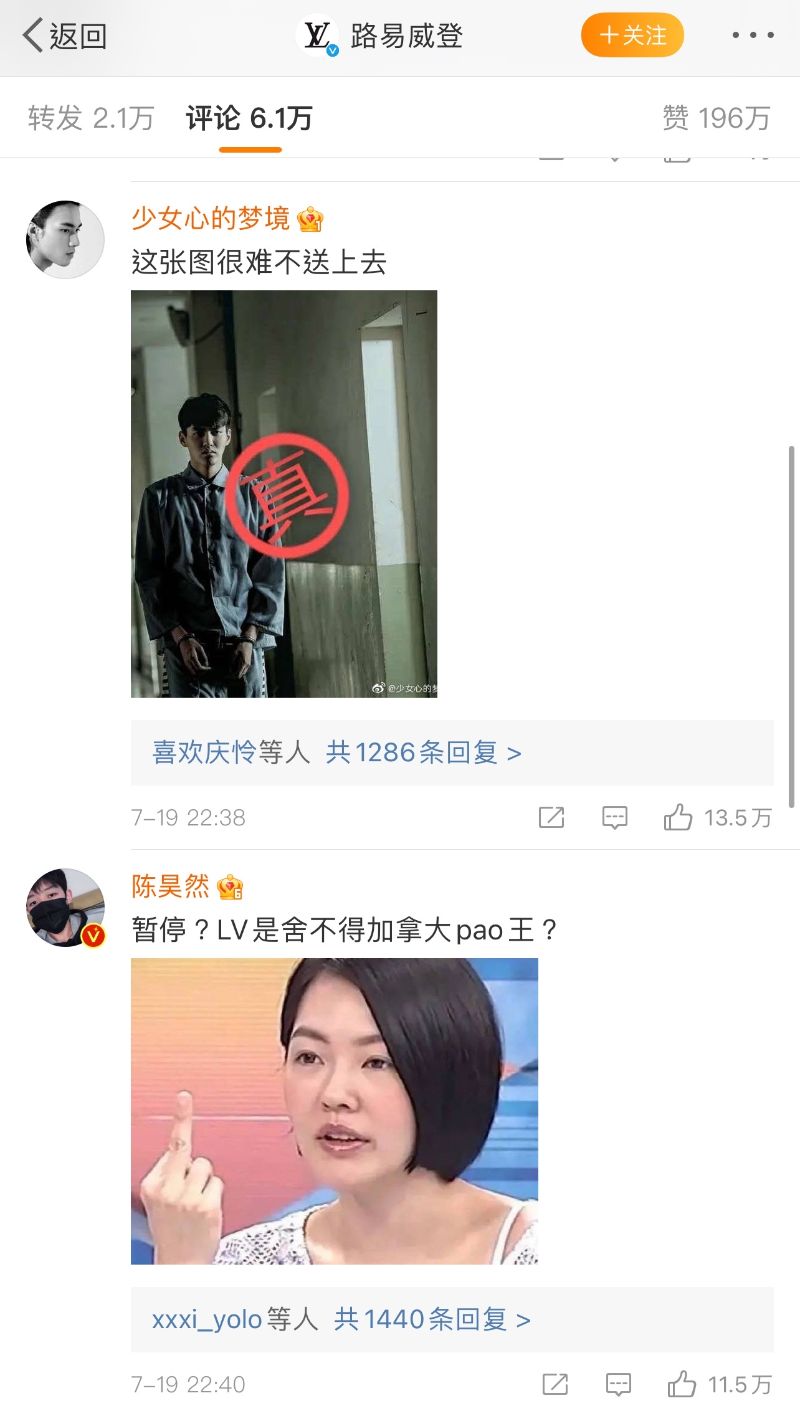Repost the comment posted at 7-19 22:38
Screen dimensions: 800x1411
[551, 817]
